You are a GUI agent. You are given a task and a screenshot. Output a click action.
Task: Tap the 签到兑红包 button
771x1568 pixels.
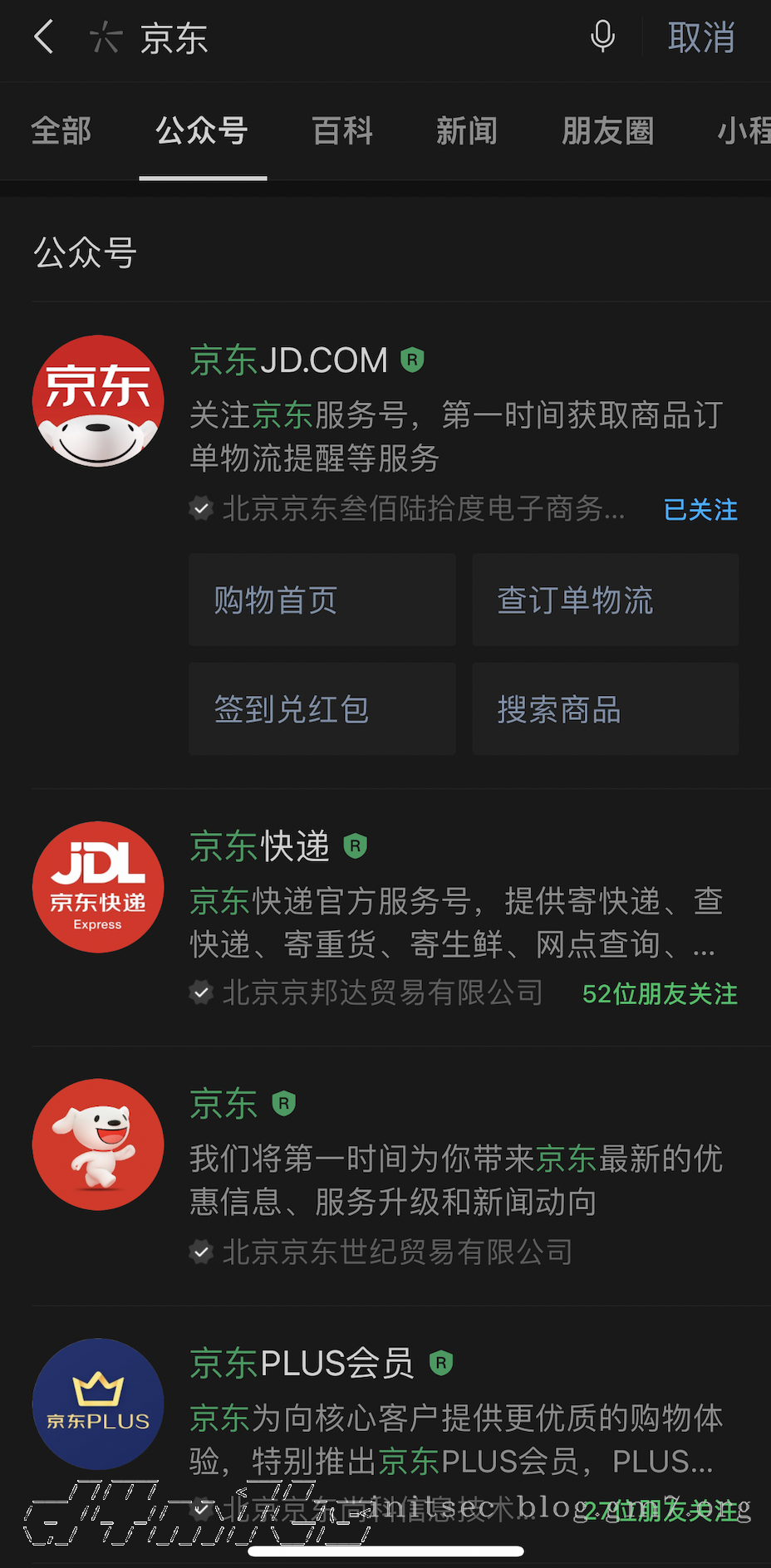[322, 709]
